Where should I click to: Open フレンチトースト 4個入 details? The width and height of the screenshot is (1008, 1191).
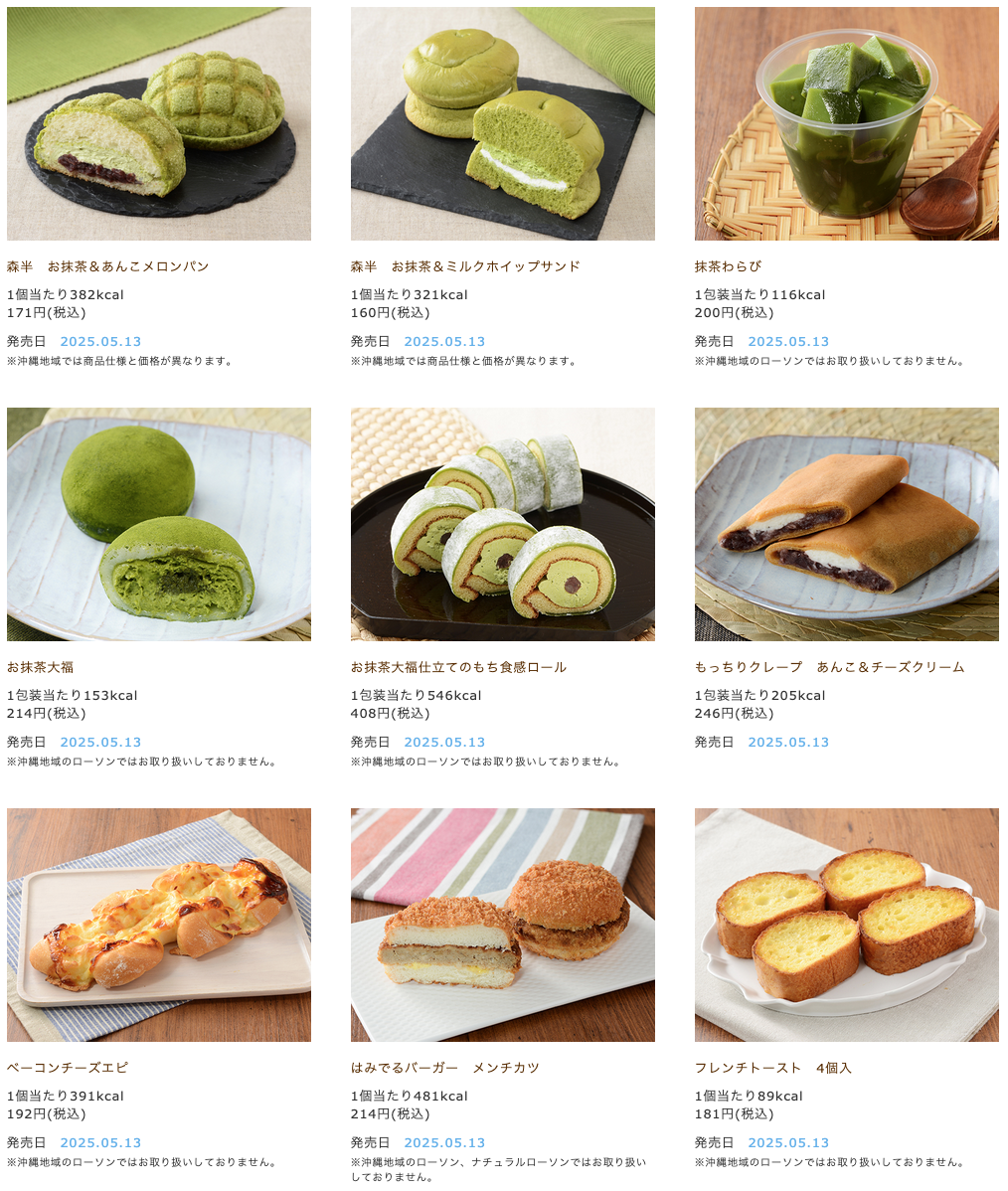pos(846,925)
